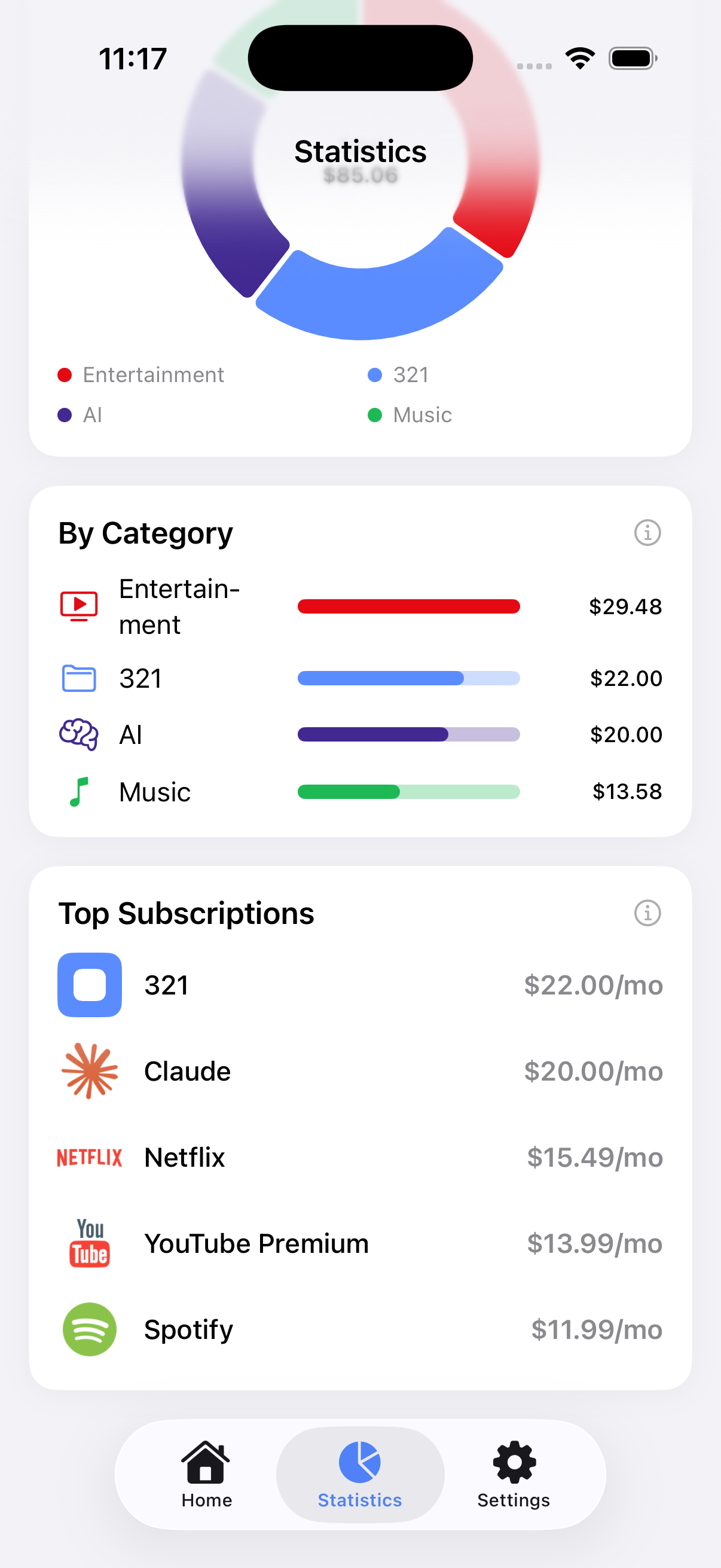The height and width of the screenshot is (1568, 721).
Task: Click the Music legend dot
Action: [376, 414]
